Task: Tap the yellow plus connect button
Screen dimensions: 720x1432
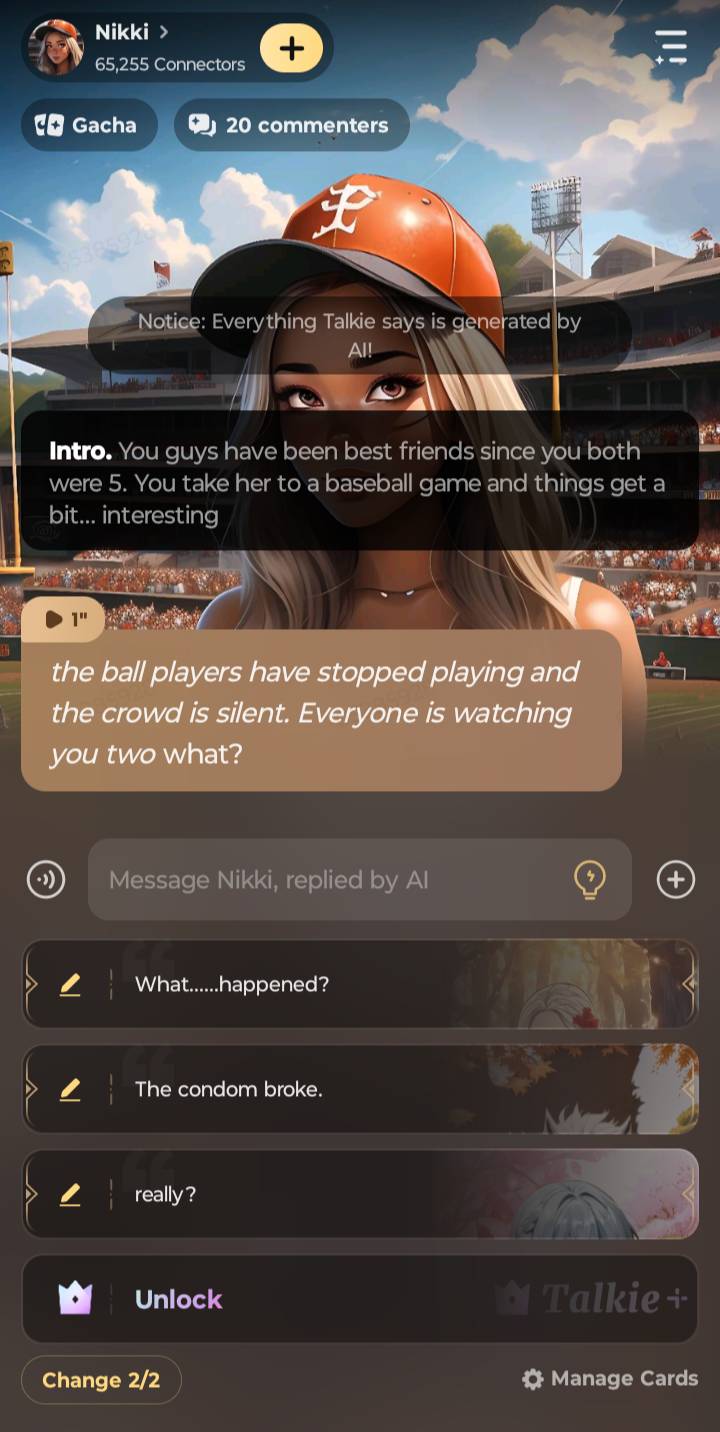Action: (291, 48)
